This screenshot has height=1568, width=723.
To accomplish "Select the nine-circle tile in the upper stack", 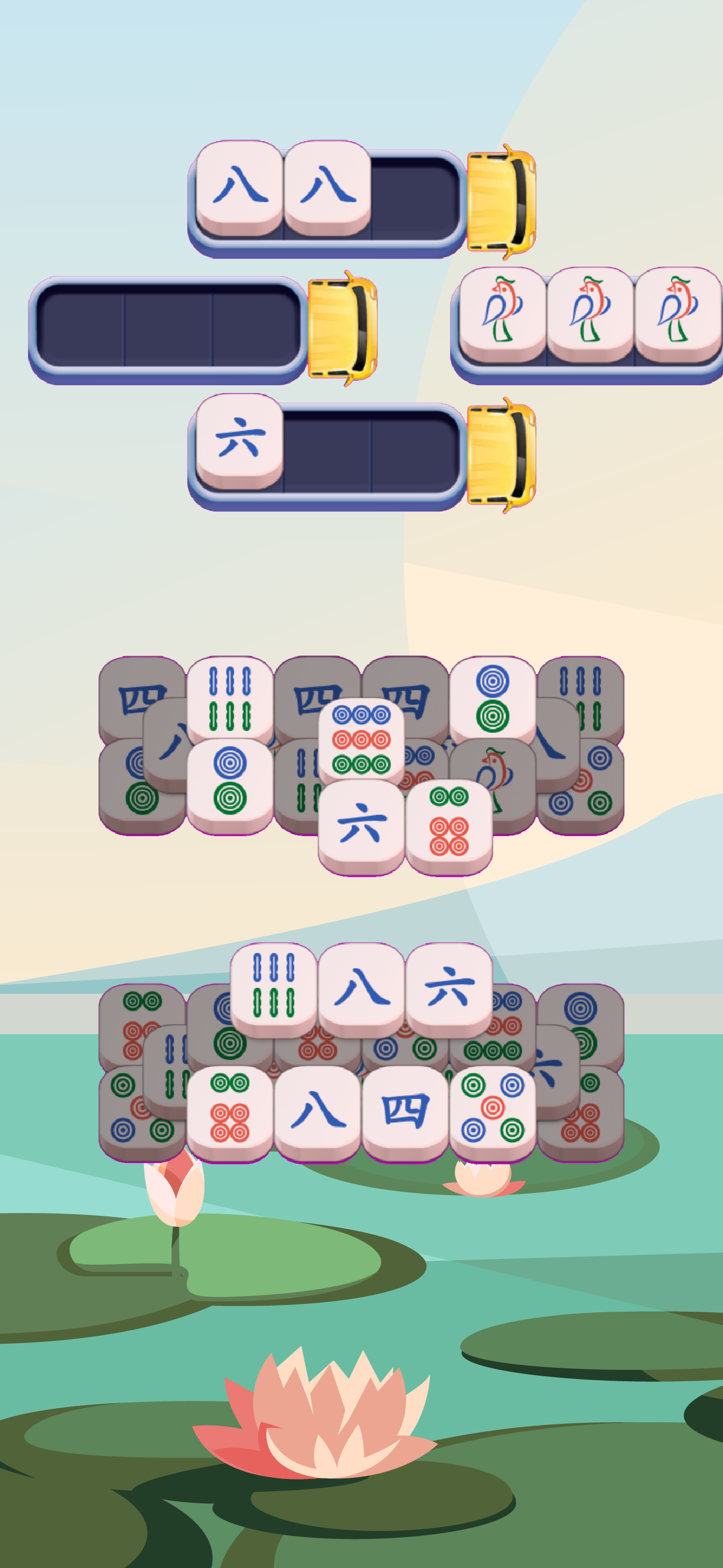I will point(361,739).
